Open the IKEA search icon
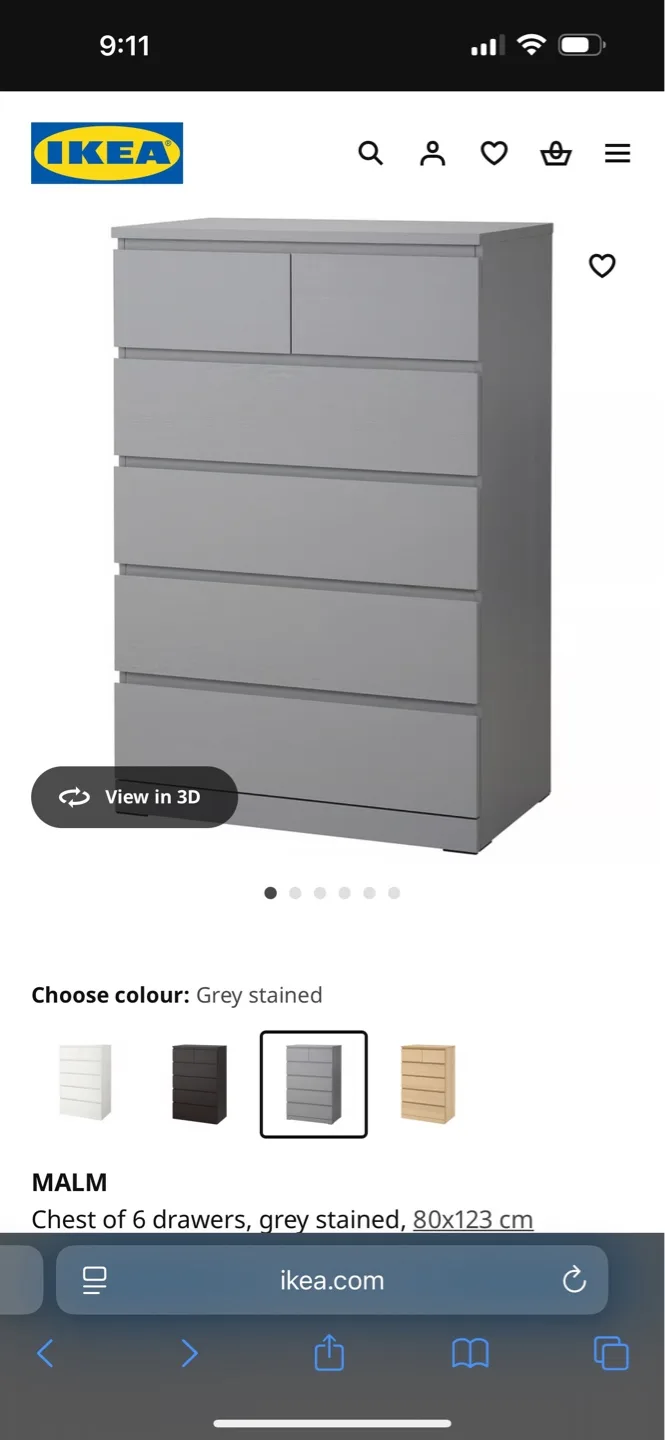Screen dimensions: 665x1440 pos(370,153)
